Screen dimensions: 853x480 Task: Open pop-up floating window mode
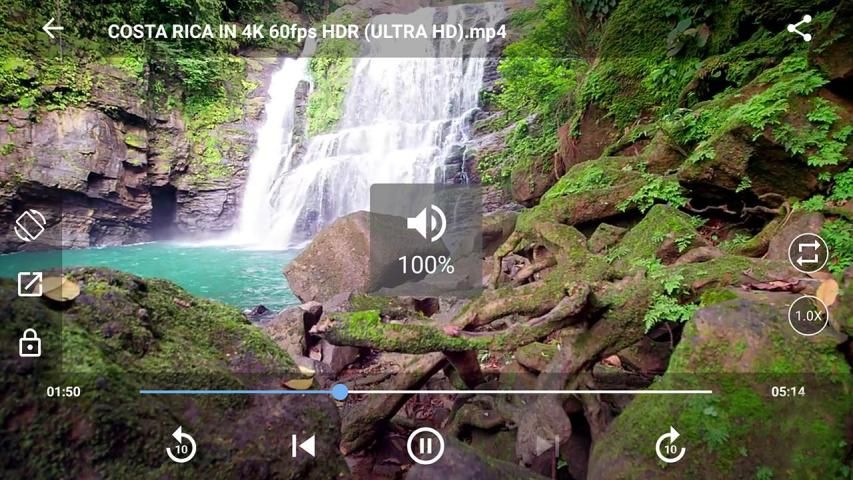point(30,285)
